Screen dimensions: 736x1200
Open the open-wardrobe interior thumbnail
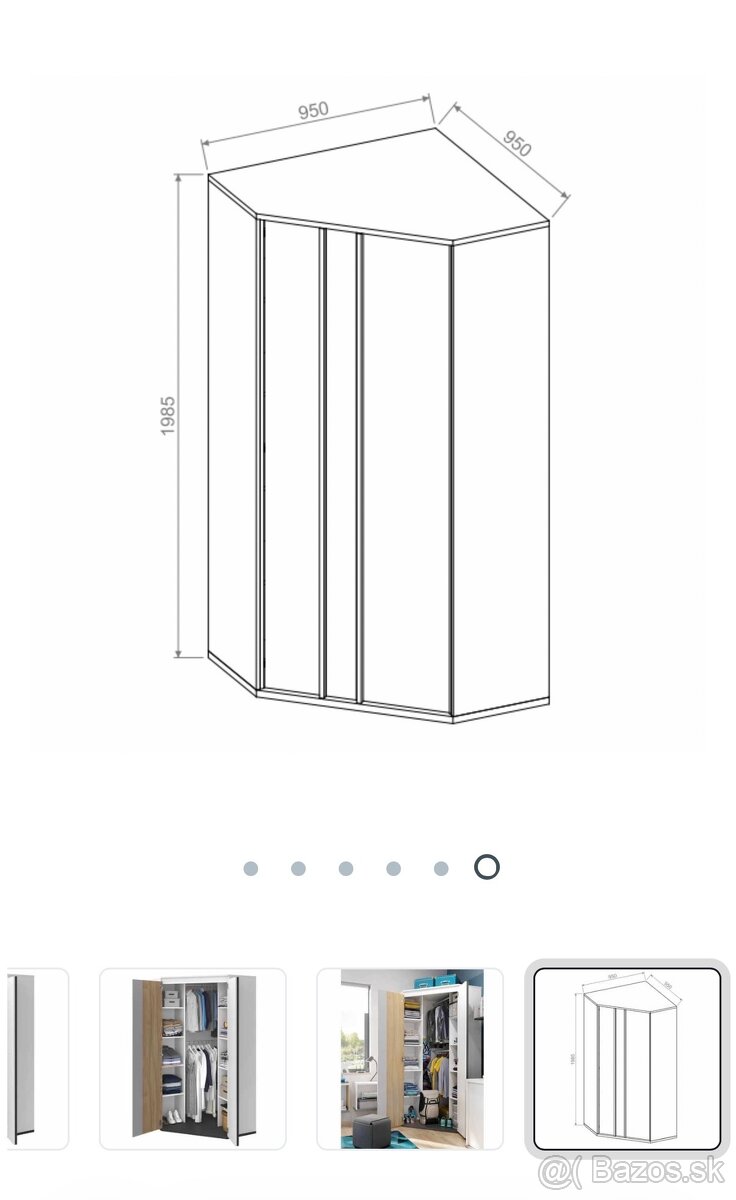(x=192, y=1058)
